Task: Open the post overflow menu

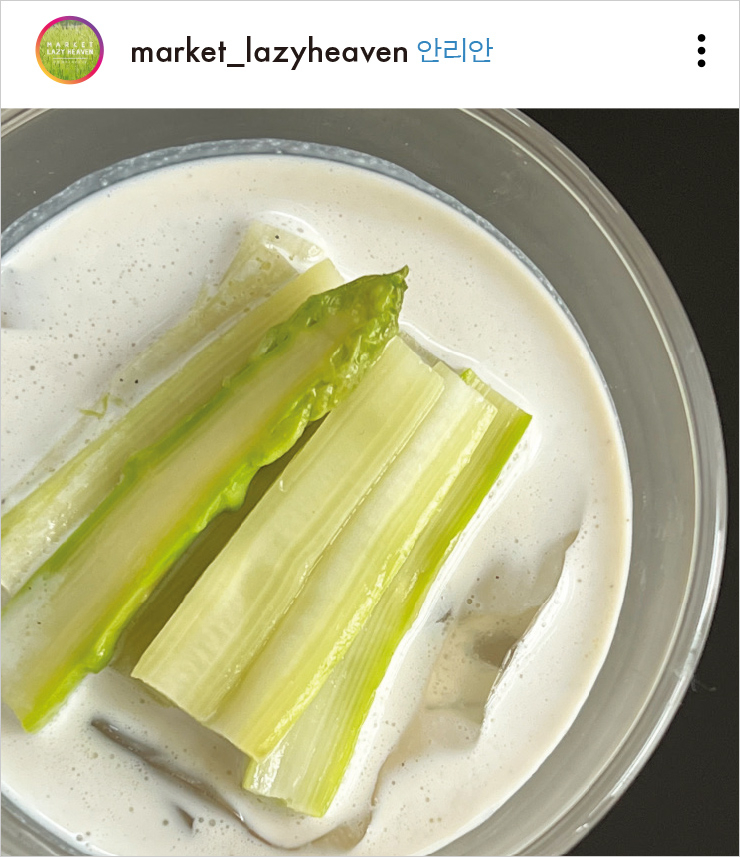Action: point(701,51)
